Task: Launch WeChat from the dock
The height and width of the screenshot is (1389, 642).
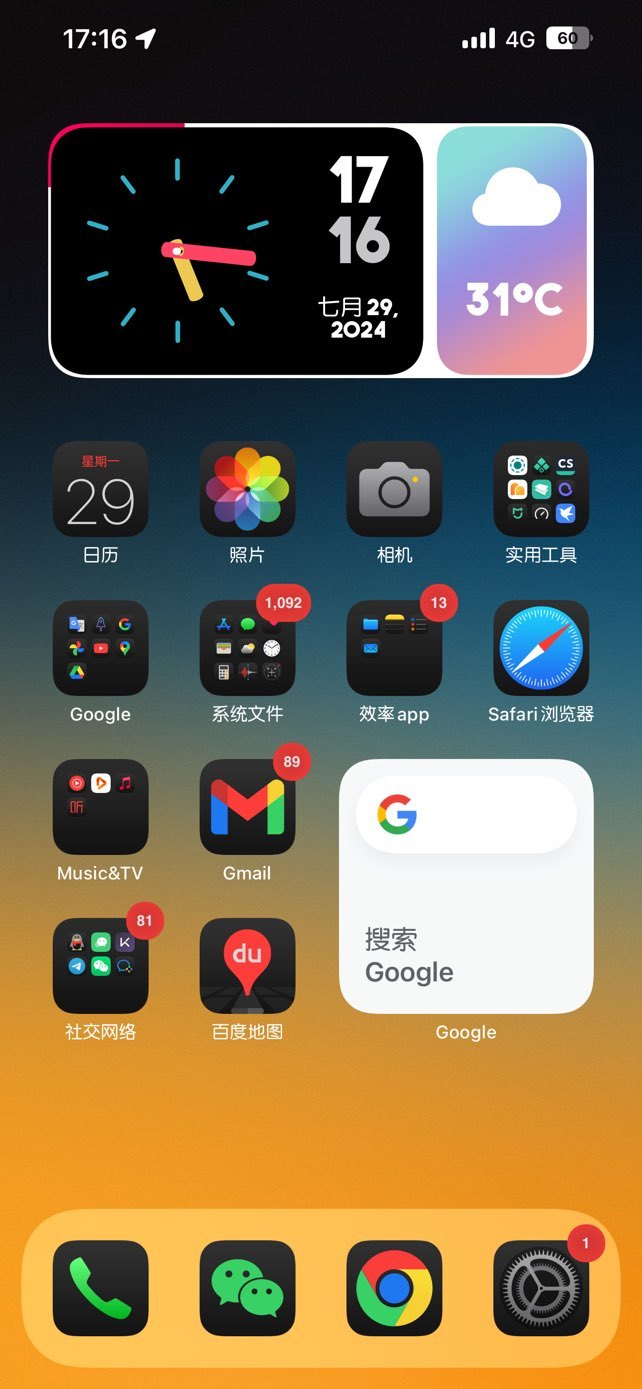Action: pos(247,1288)
